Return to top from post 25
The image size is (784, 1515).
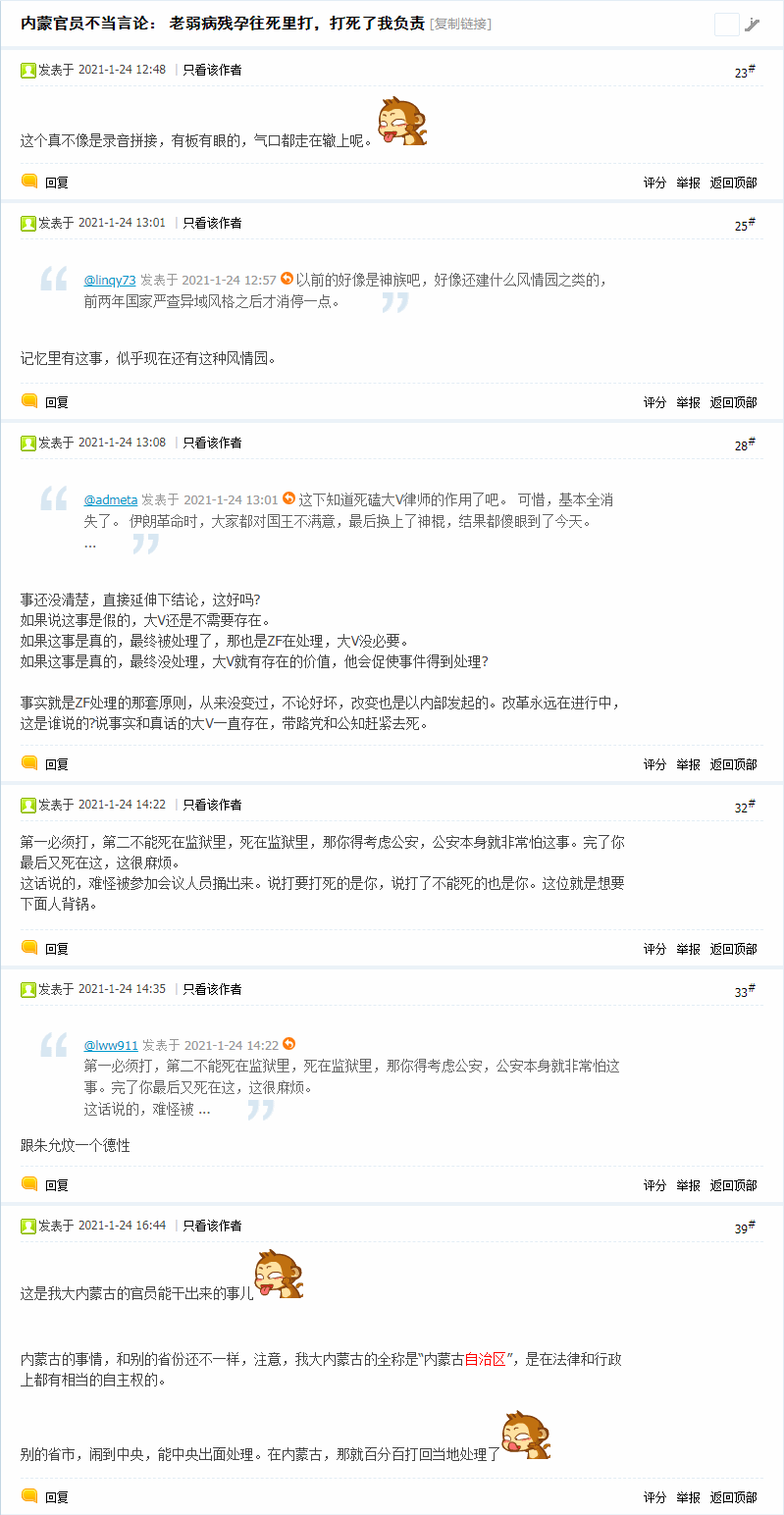pyautogui.click(x=733, y=402)
